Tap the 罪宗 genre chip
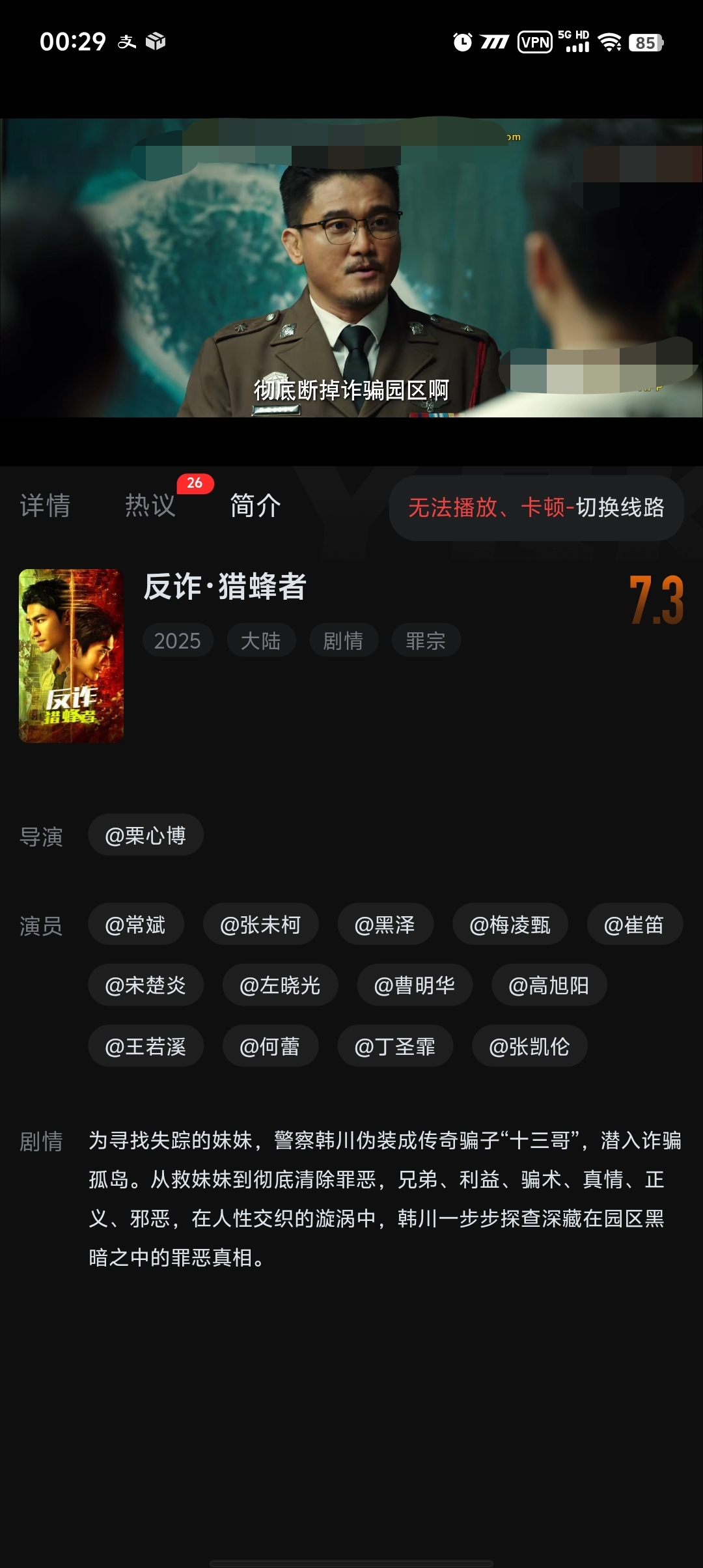This screenshot has height=1568, width=703. click(426, 641)
